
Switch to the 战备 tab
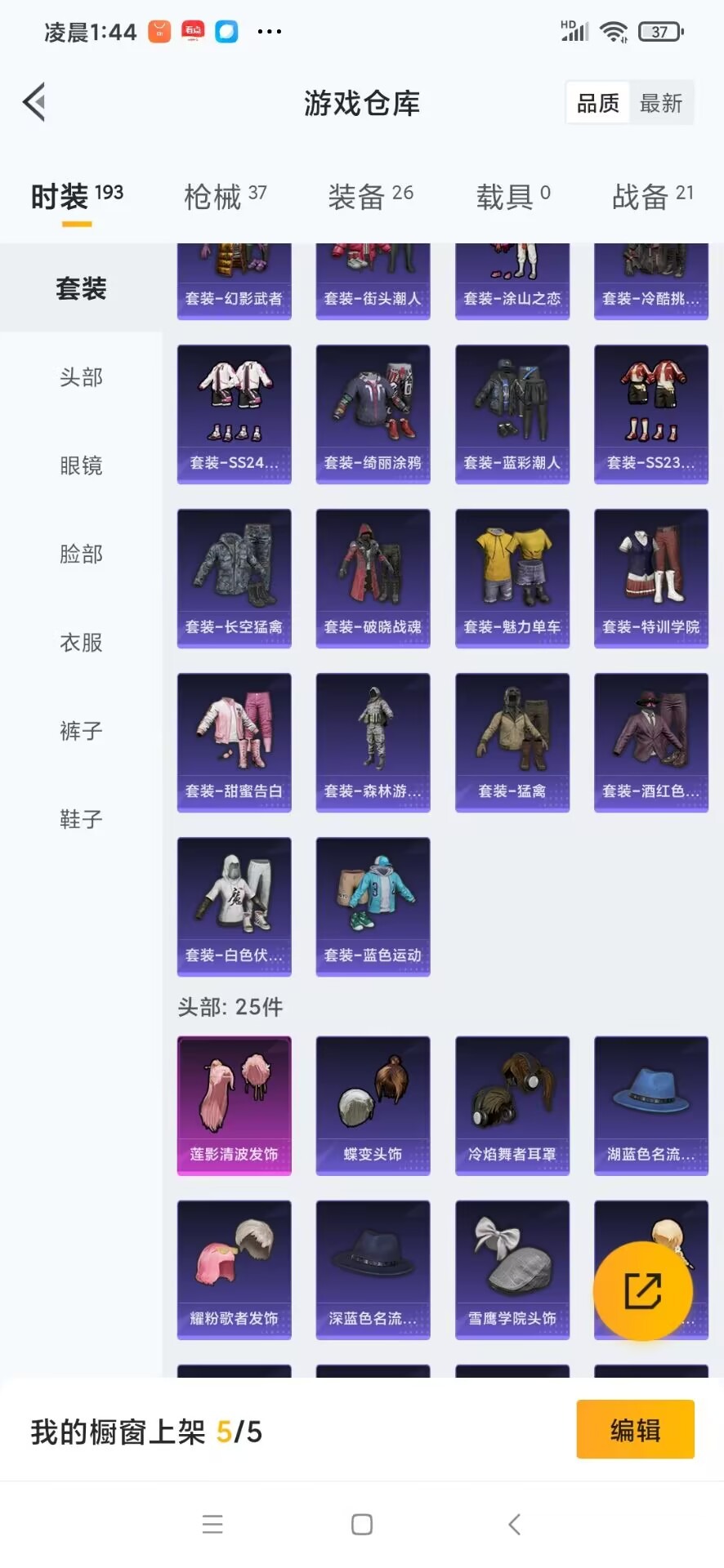(653, 196)
